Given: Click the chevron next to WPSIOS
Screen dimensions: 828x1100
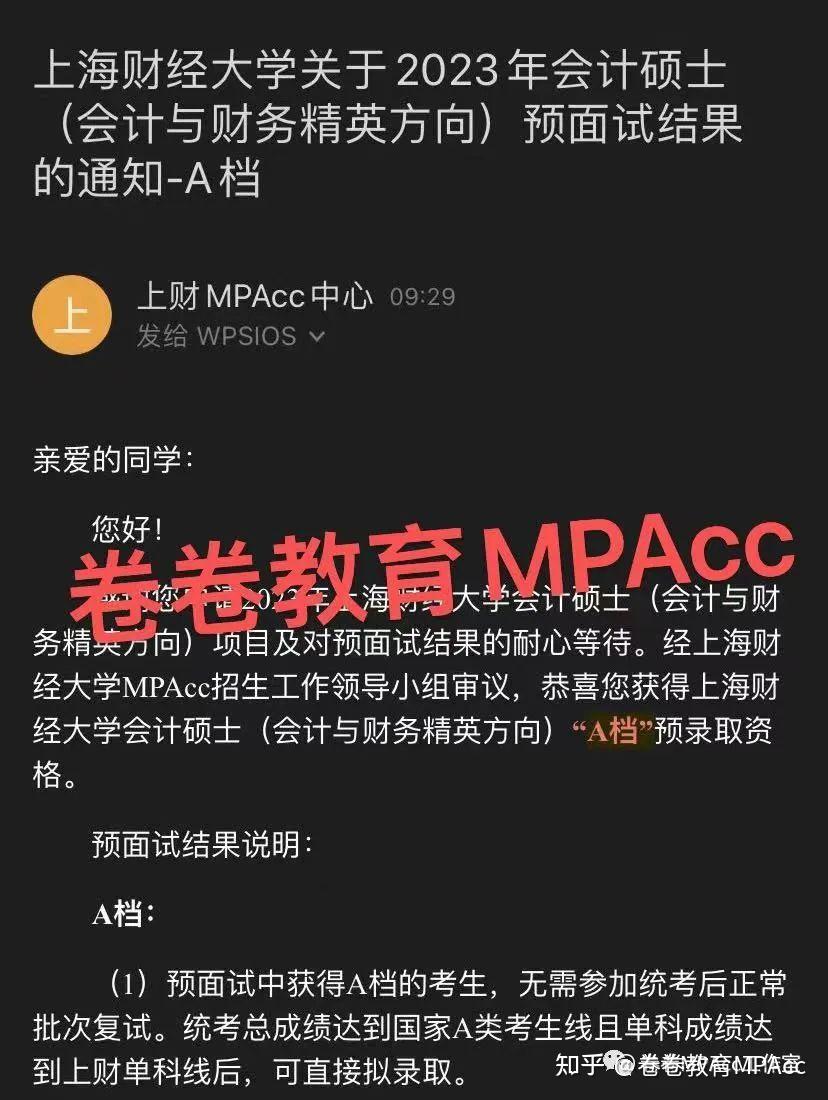Looking at the screenshot, I should [x=316, y=338].
